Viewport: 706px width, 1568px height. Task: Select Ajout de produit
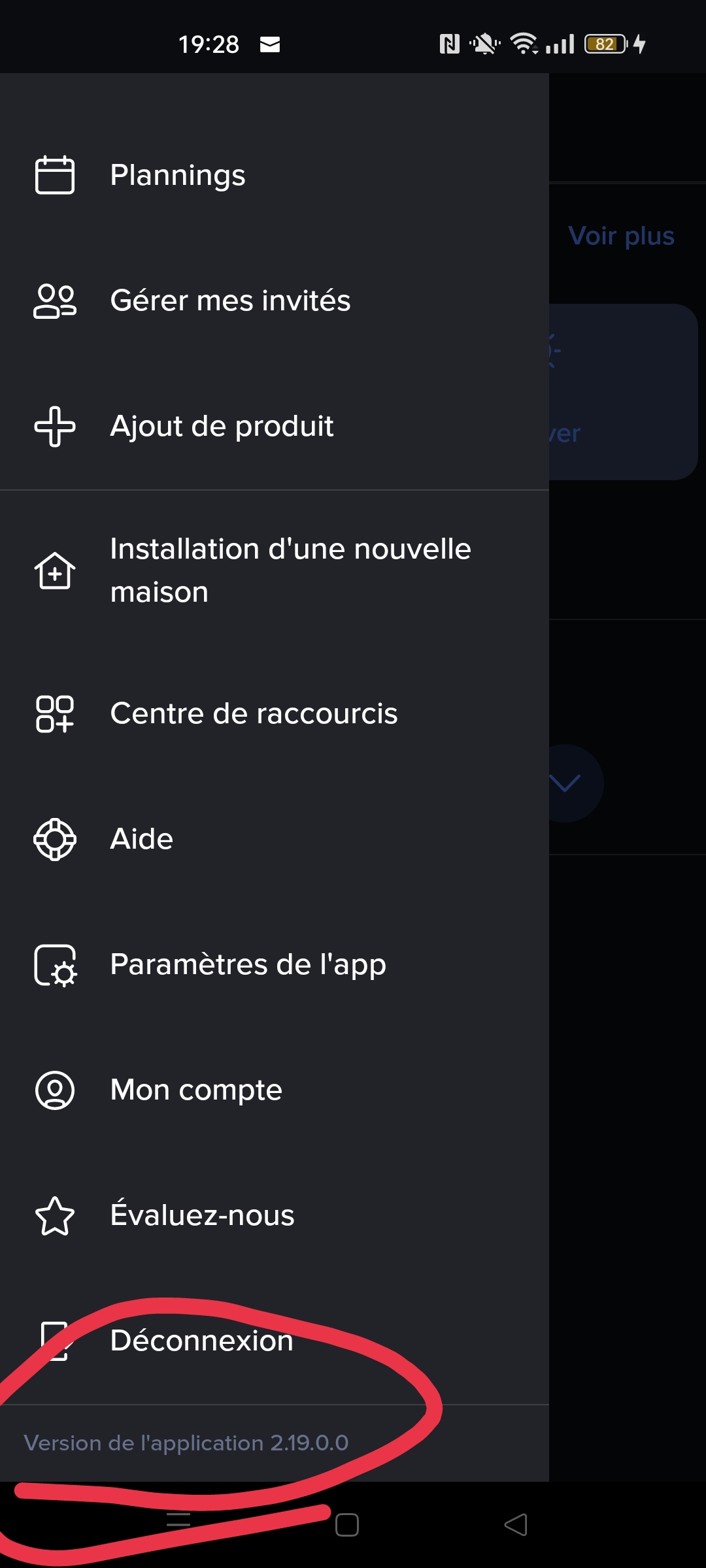click(x=222, y=426)
